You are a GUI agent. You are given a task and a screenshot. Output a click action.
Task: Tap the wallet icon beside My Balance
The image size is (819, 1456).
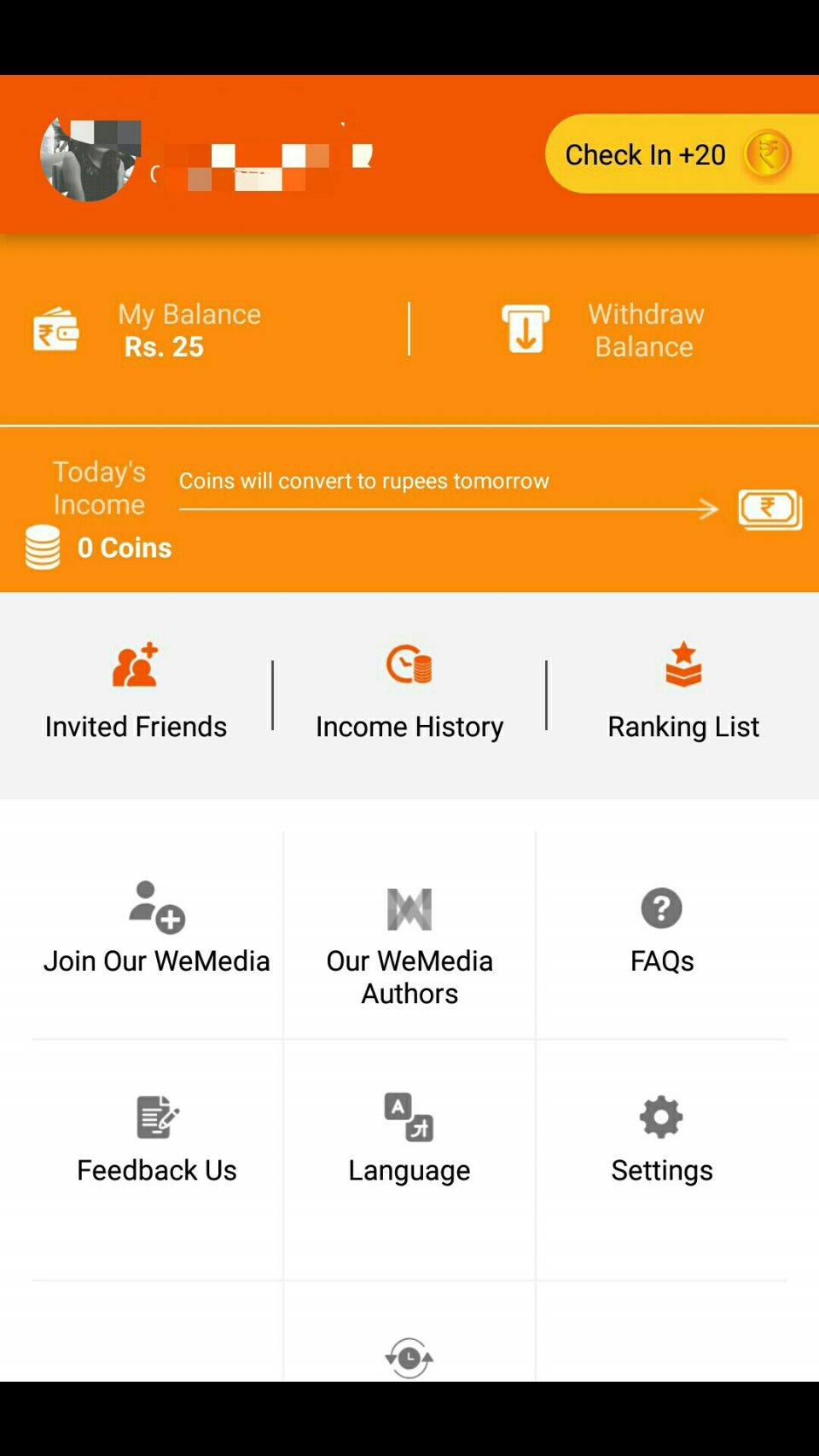click(55, 328)
